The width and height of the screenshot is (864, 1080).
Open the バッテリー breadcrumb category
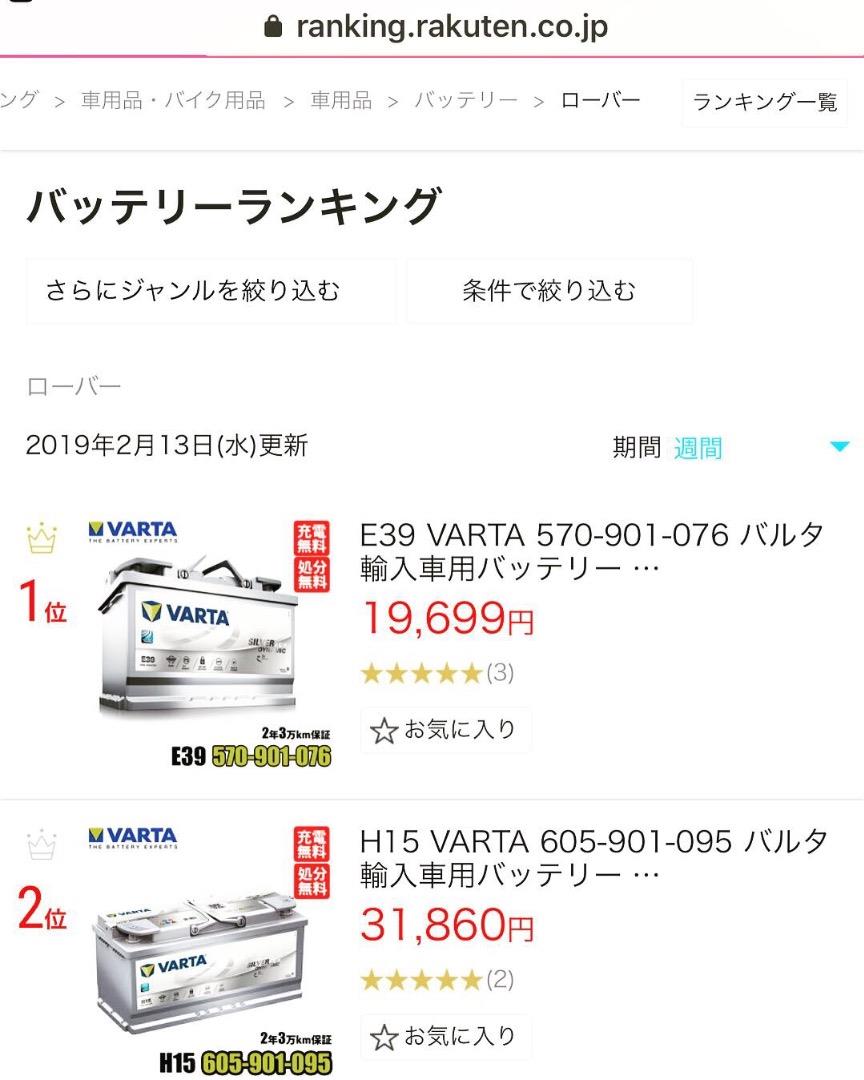pyautogui.click(x=466, y=101)
